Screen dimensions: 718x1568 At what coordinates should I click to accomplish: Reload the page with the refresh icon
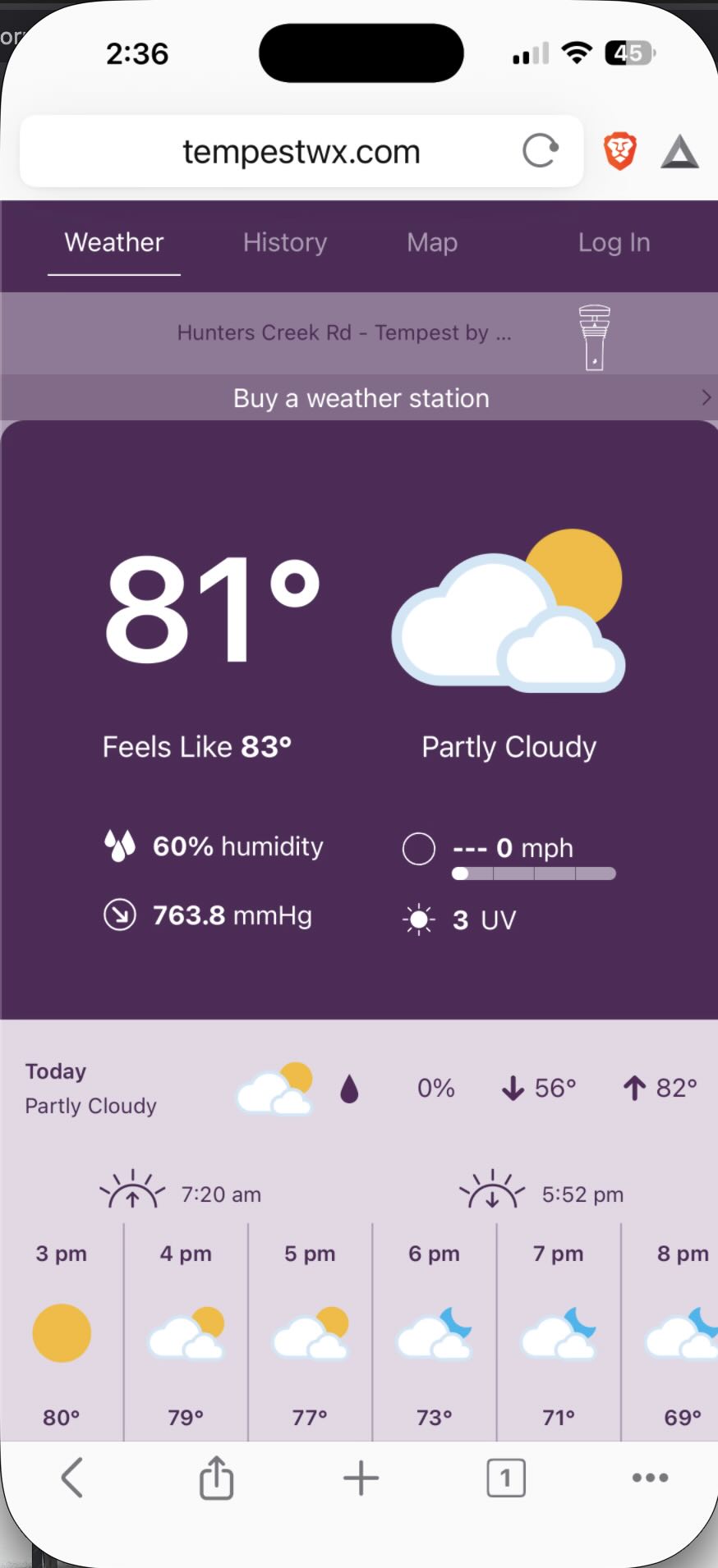(540, 151)
